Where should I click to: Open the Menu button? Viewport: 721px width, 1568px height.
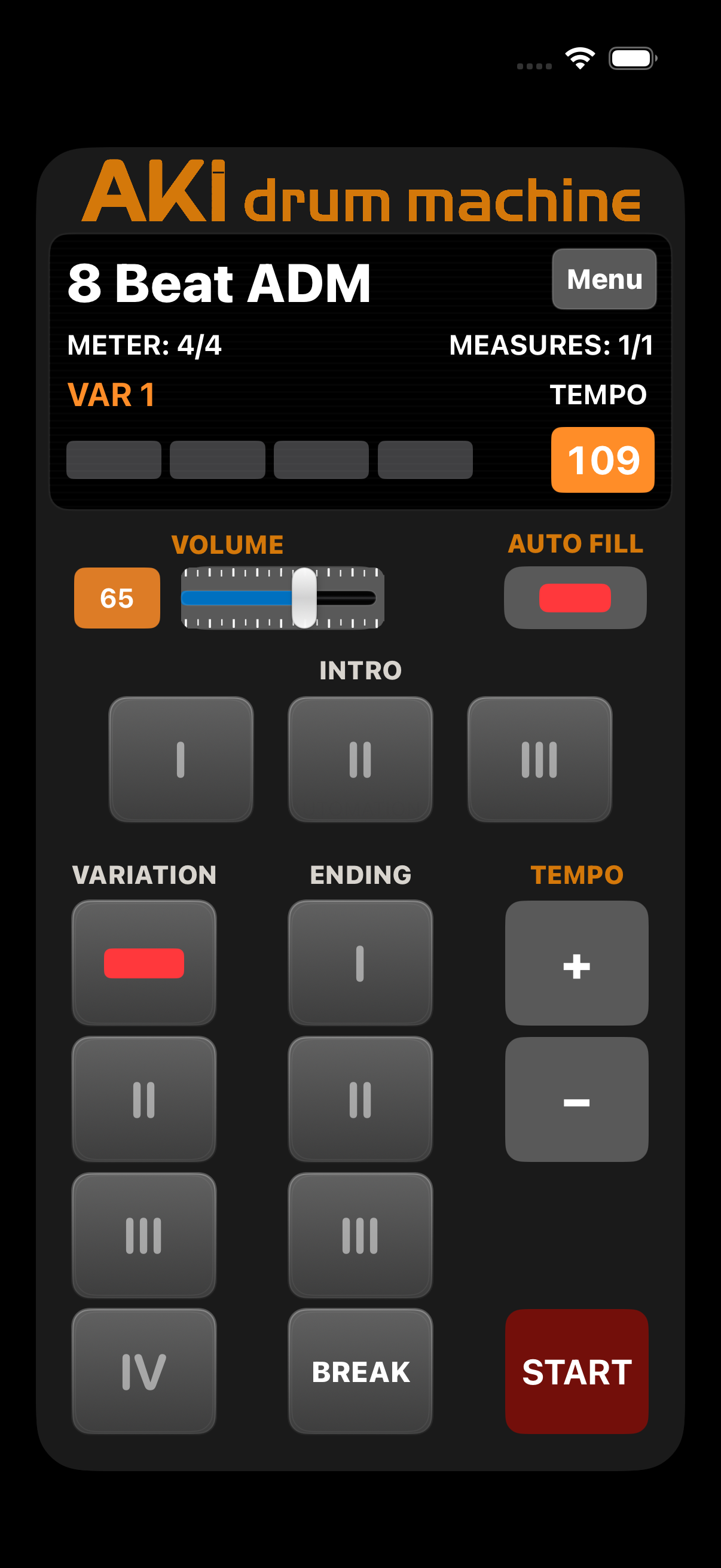click(604, 279)
